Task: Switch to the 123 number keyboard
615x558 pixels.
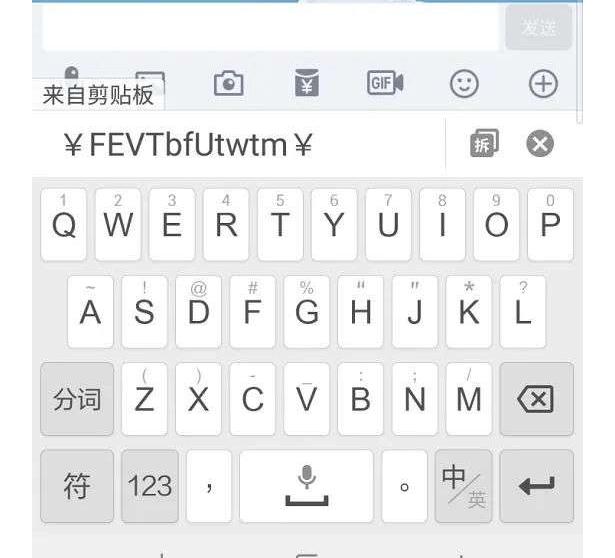Action: (150, 486)
